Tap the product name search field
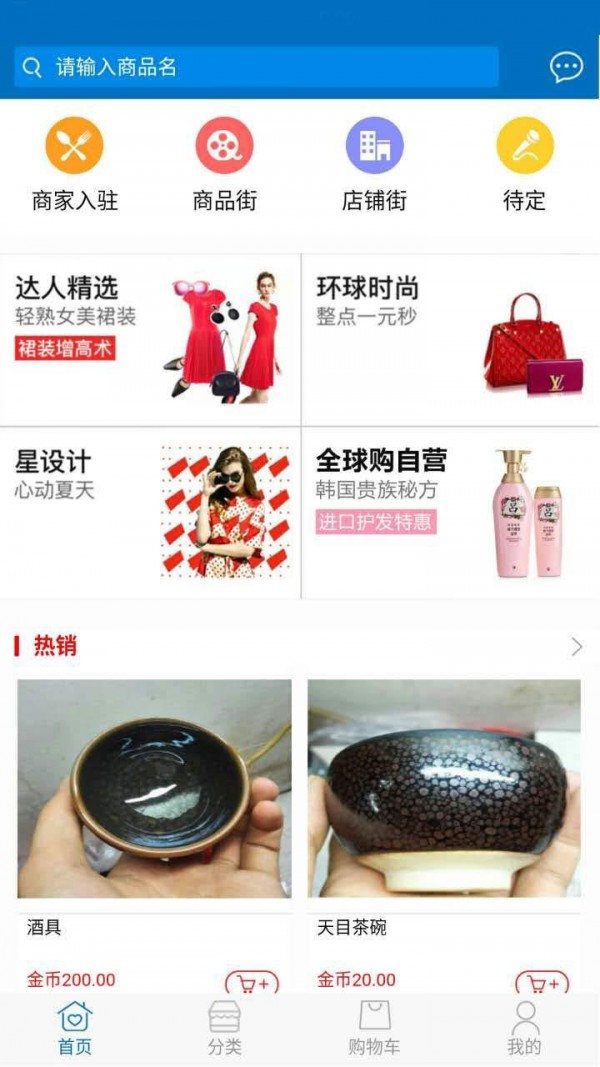 click(x=256, y=67)
